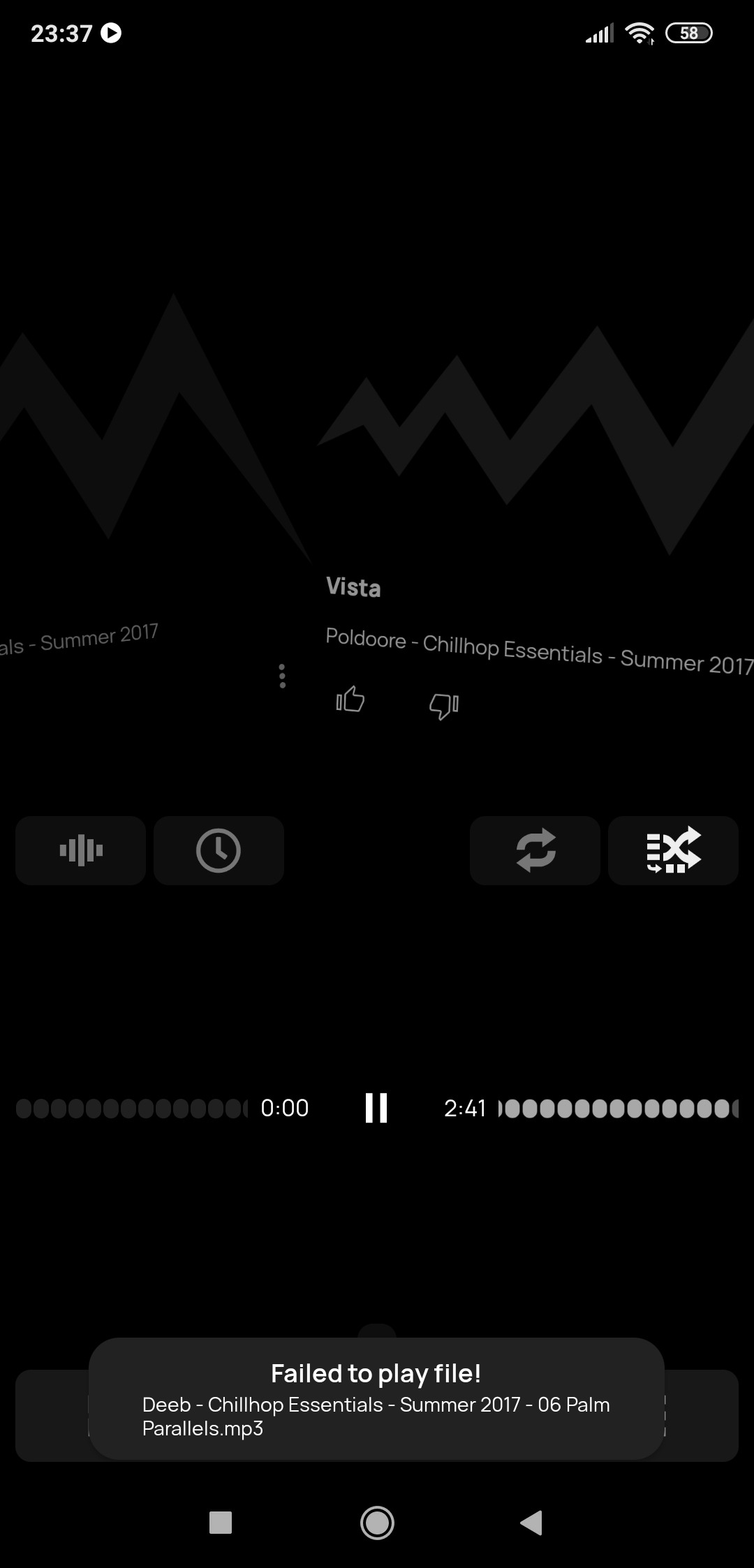This screenshot has height=1568, width=754.
Task: Tap the left seek bar dots
Action: click(131, 1109)
